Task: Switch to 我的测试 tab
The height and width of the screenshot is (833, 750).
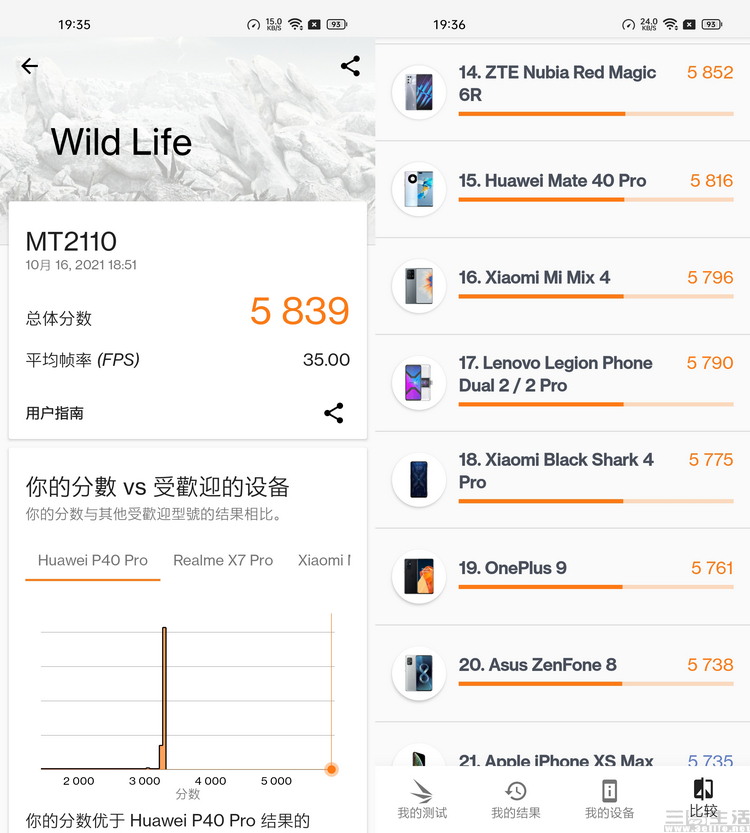Action: pyautogui.click(x=422, y=799)
